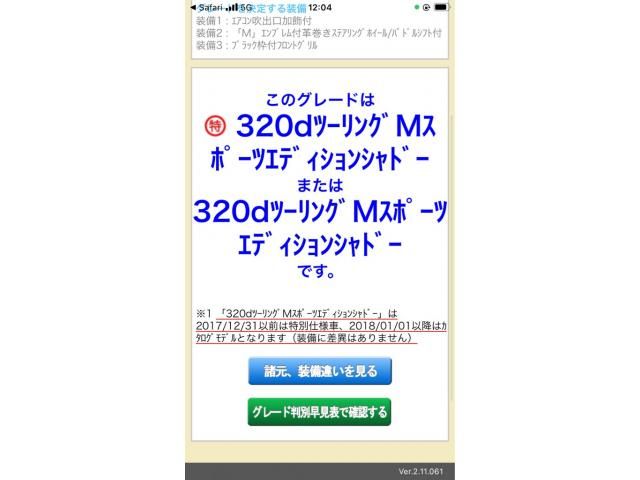Tap the 諸元、装備違いを見る button
The height and width of the screenshot is (480, 640).
click(320, 371)
